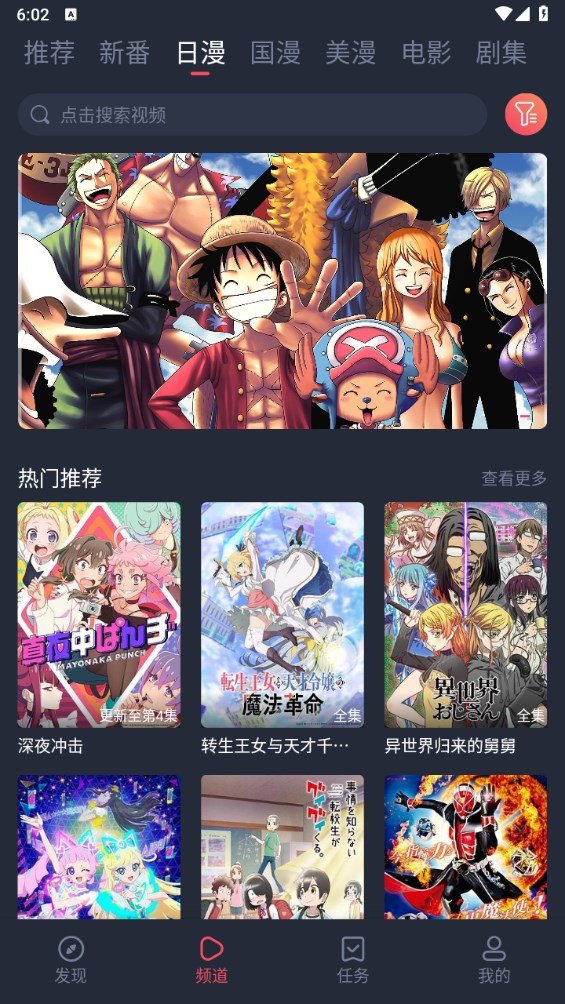Go to the 美漫 tab
The height and width of the screenshot is (1004, 565).
click(x=350, y=53)
